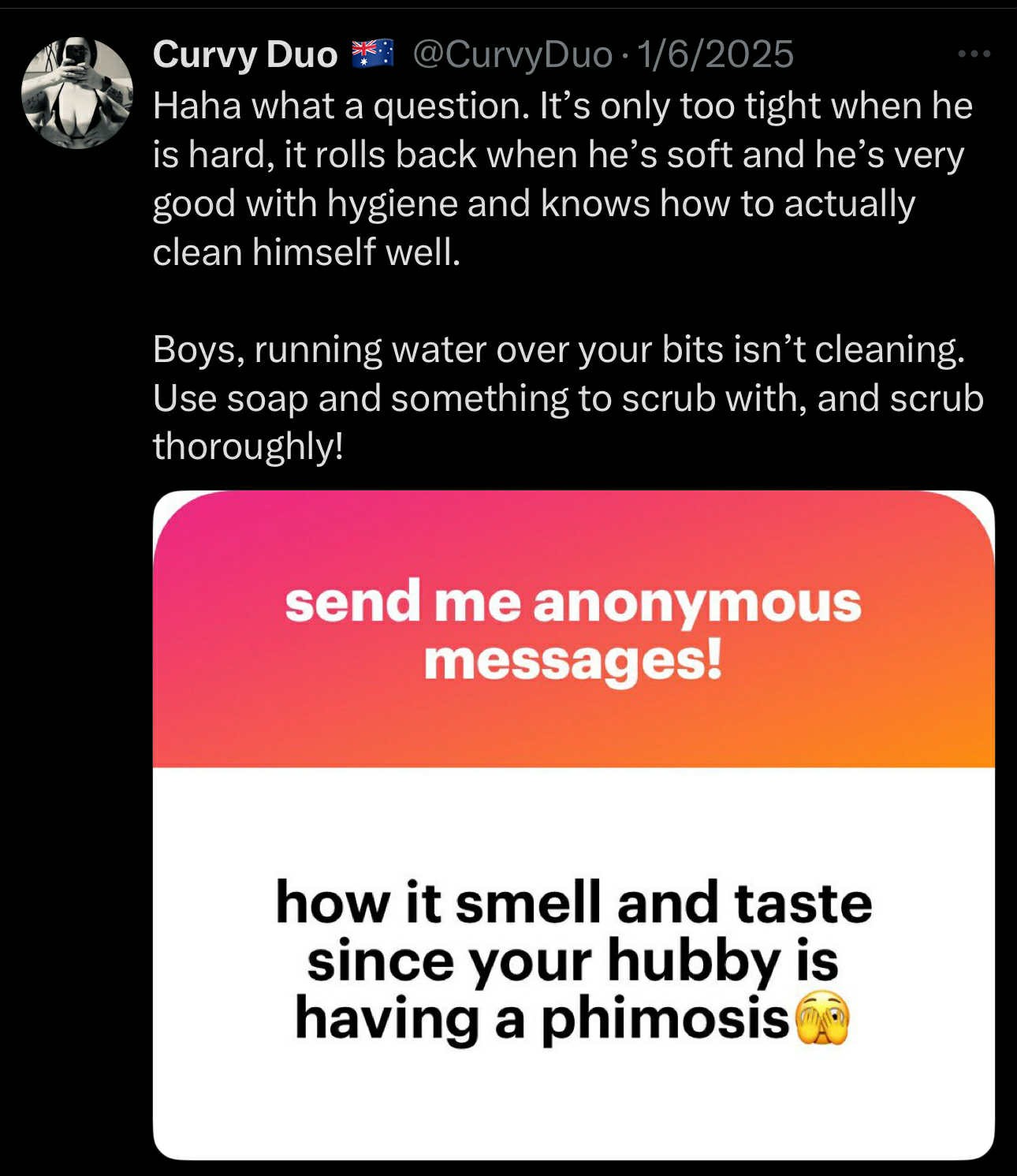Open Curvy Duo's profile picture
This screenshot has height=1176, width=1017.
point(76,93)
